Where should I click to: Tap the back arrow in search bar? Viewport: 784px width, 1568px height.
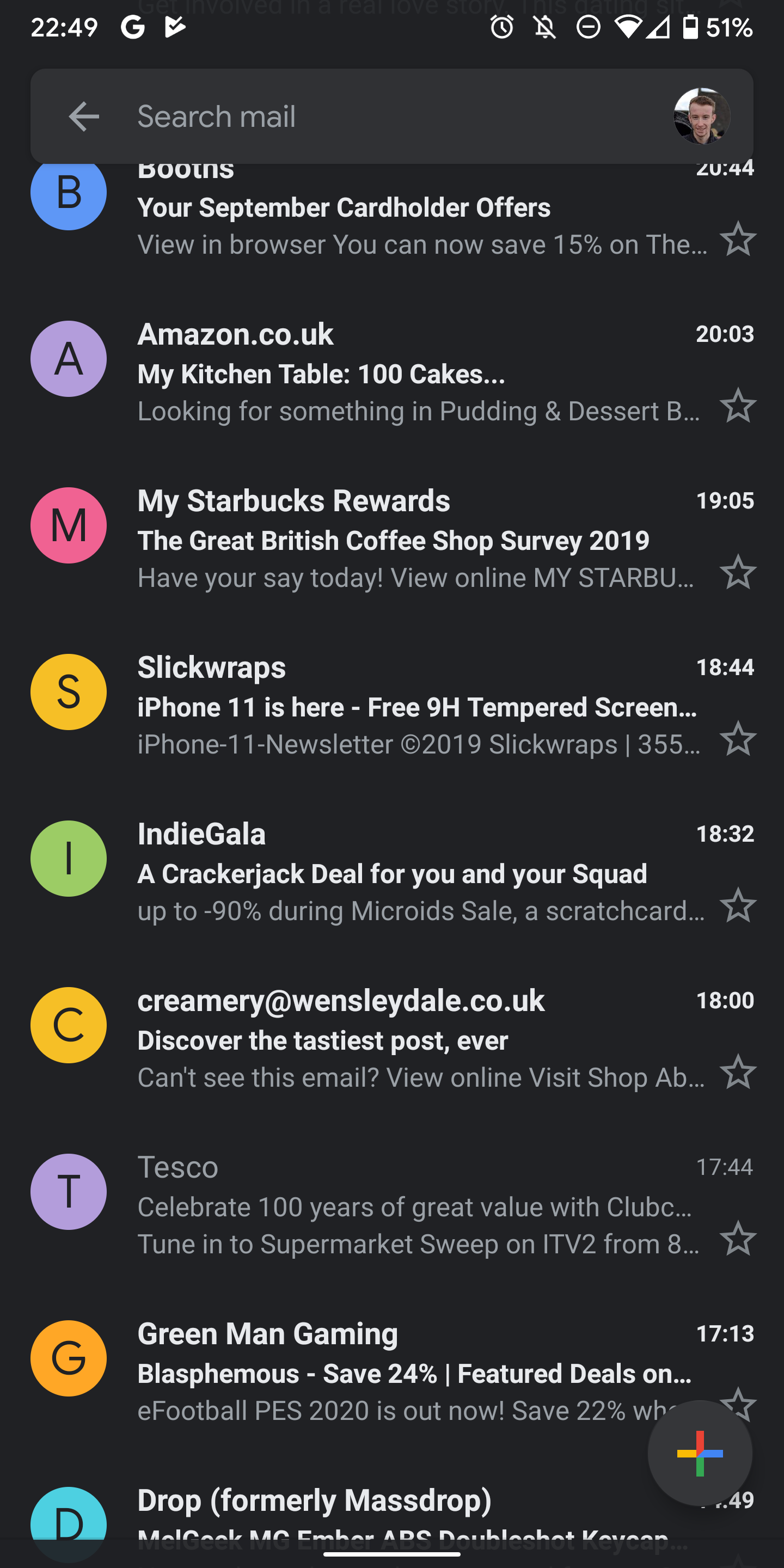click(84, 117)
